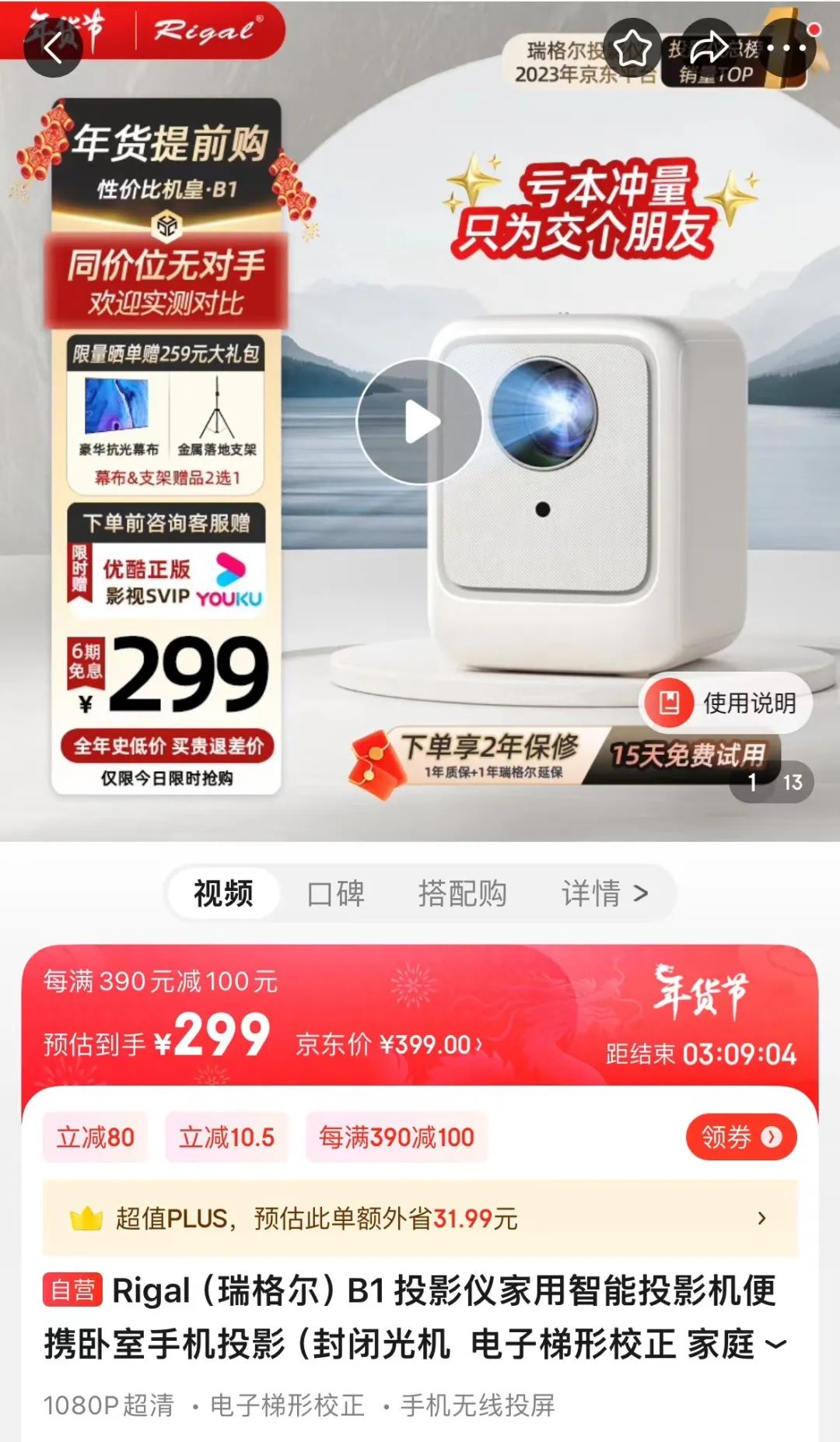The width and height of the screenshot is (840, 1442).
Task: Select the 视频 tab
Action: (223, 893)
